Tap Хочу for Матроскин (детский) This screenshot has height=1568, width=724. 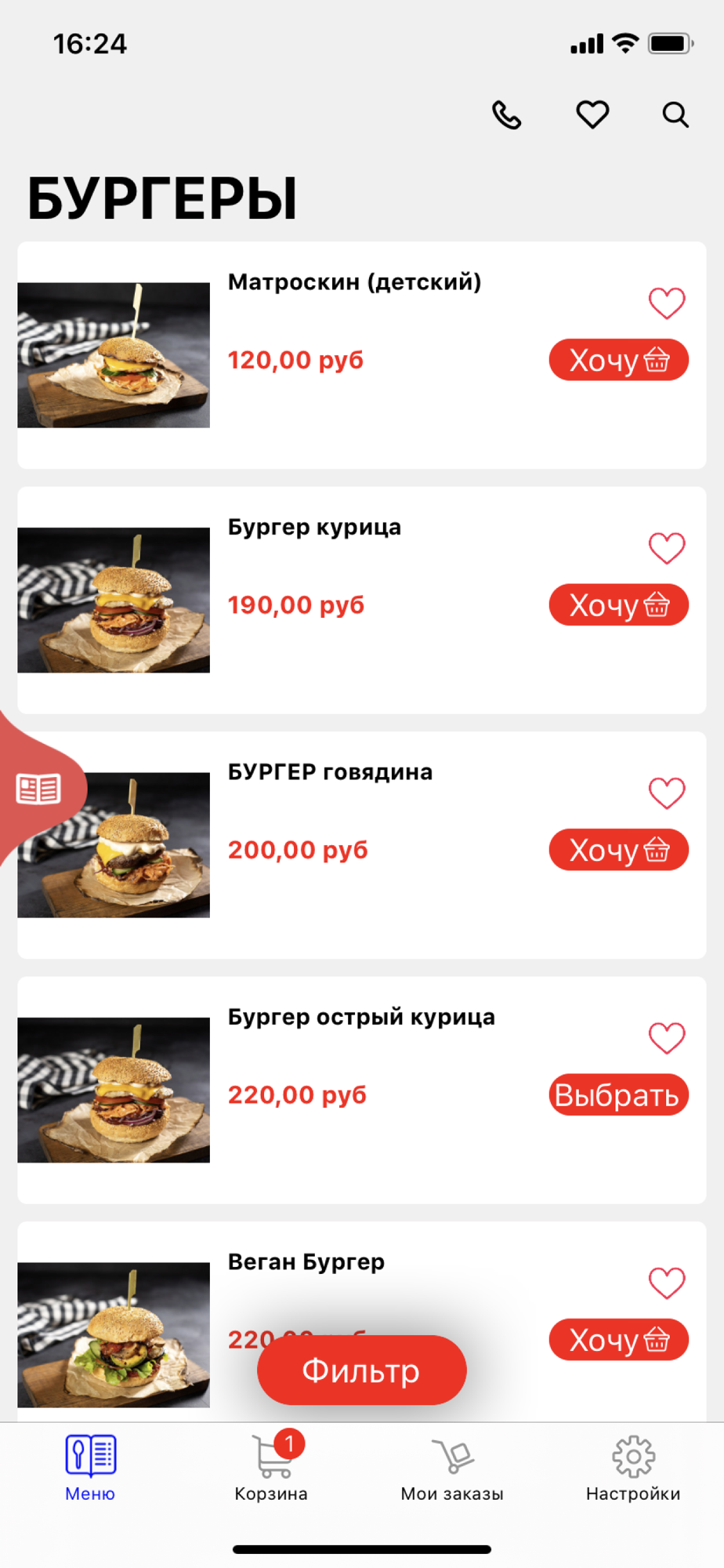[x=618, y=361]
